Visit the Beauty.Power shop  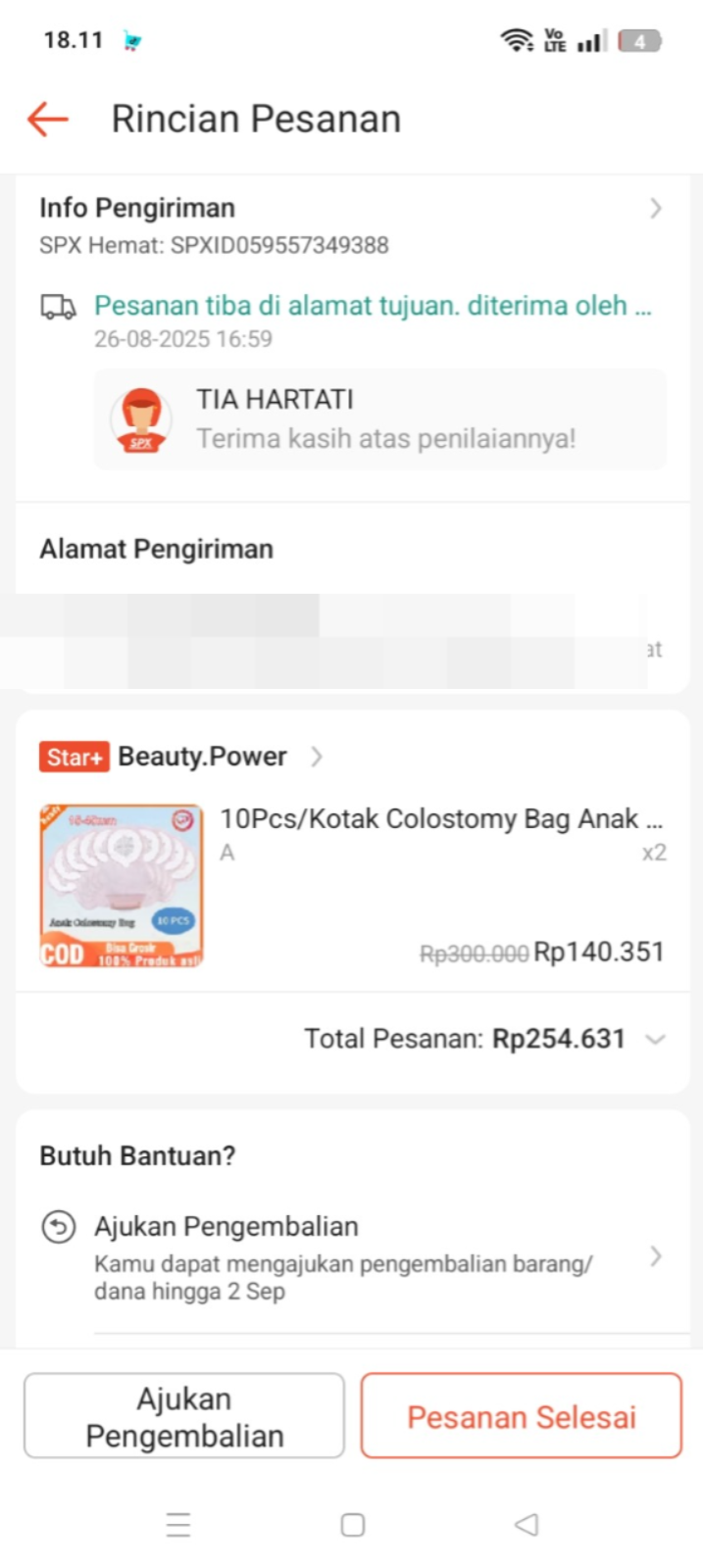(202, 757)
